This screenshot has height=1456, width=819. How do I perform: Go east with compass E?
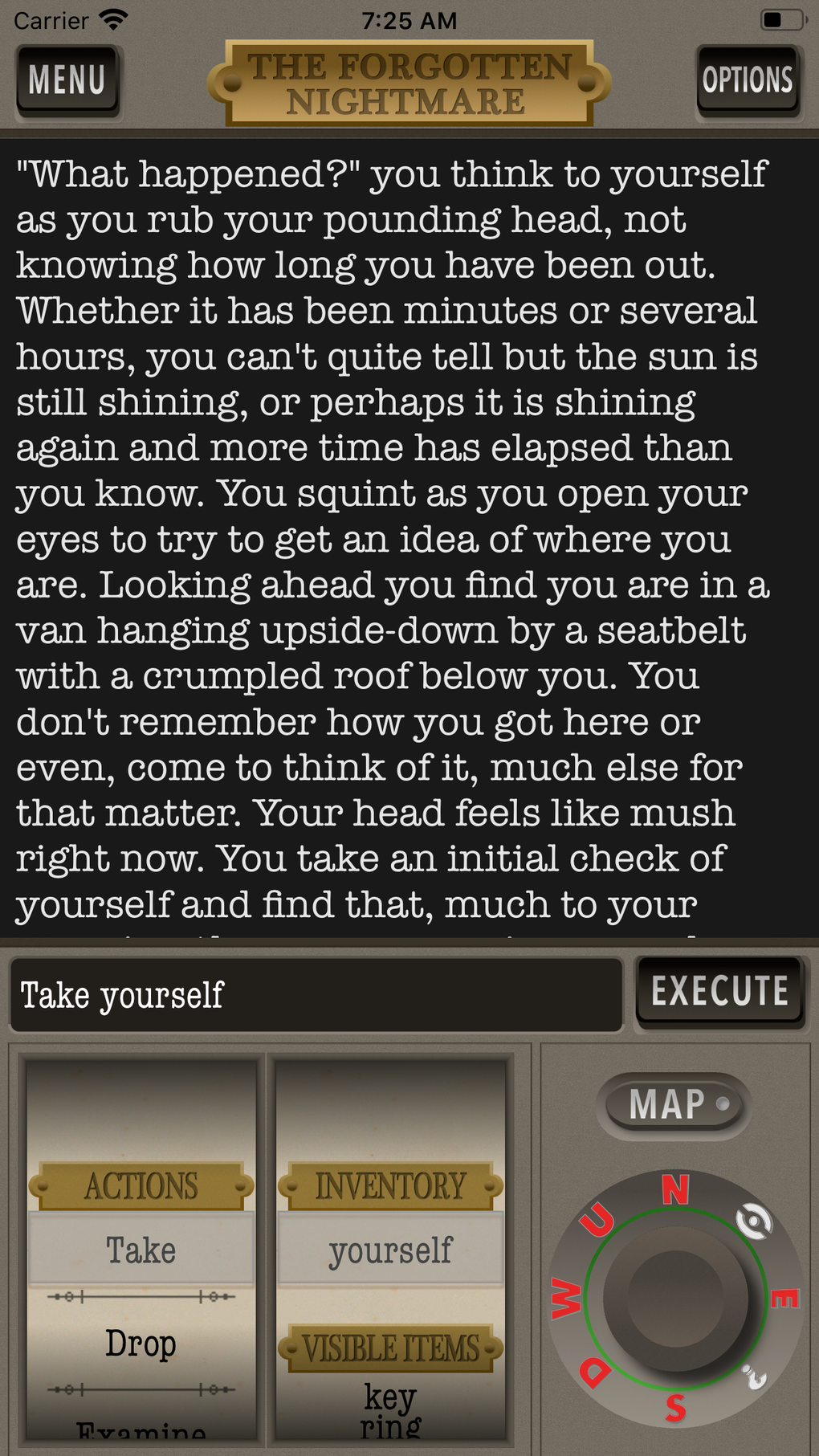(784, 1299)
